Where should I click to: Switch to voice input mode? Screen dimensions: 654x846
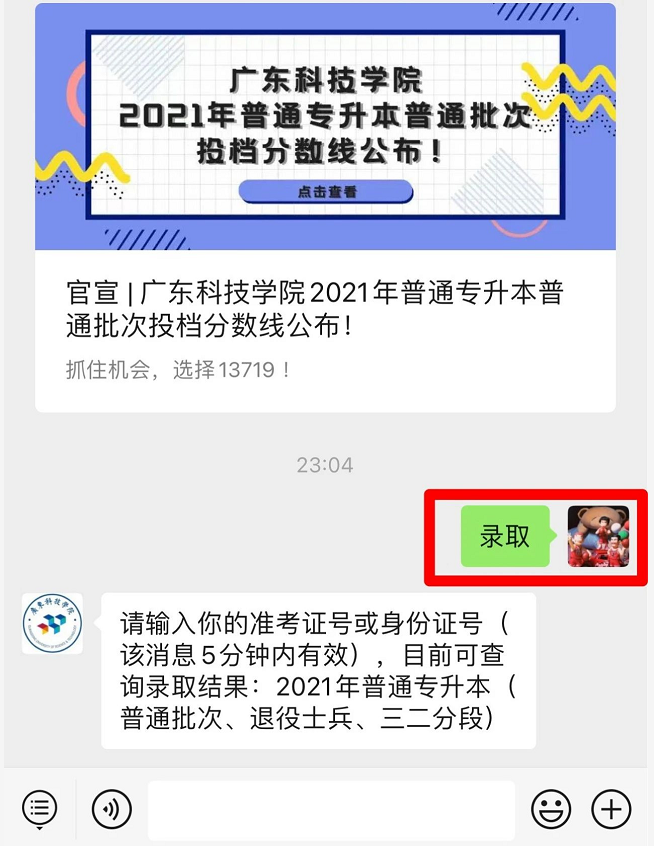pos(112,808)
